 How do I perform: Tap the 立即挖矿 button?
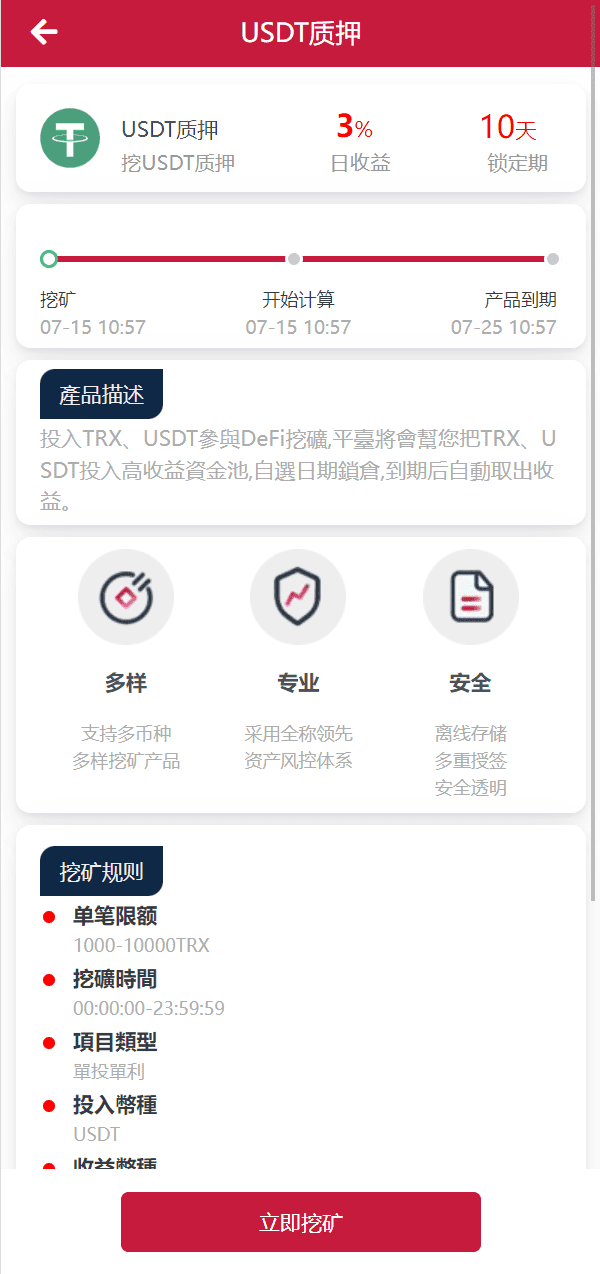coord(301,1222)
